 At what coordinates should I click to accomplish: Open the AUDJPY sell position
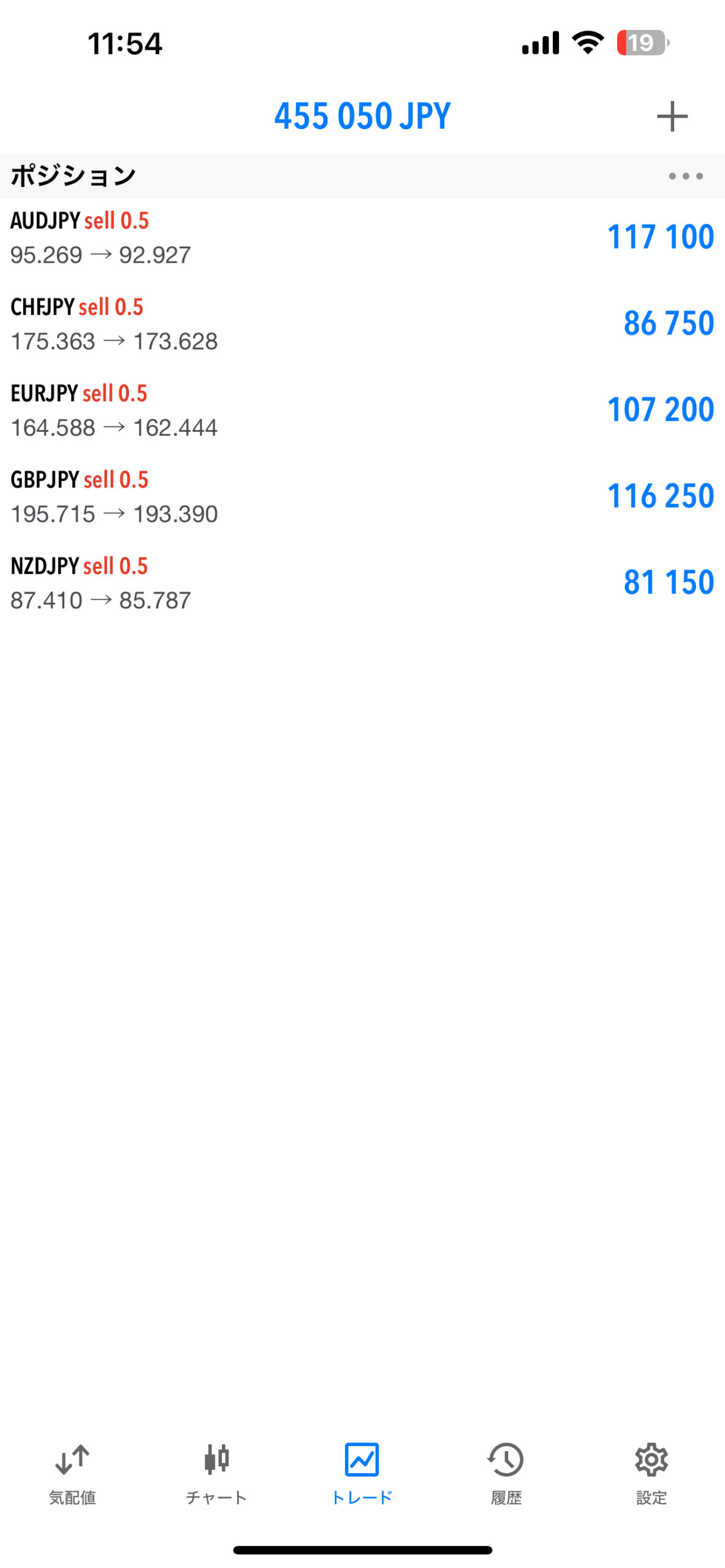click(x=362, y=238)
